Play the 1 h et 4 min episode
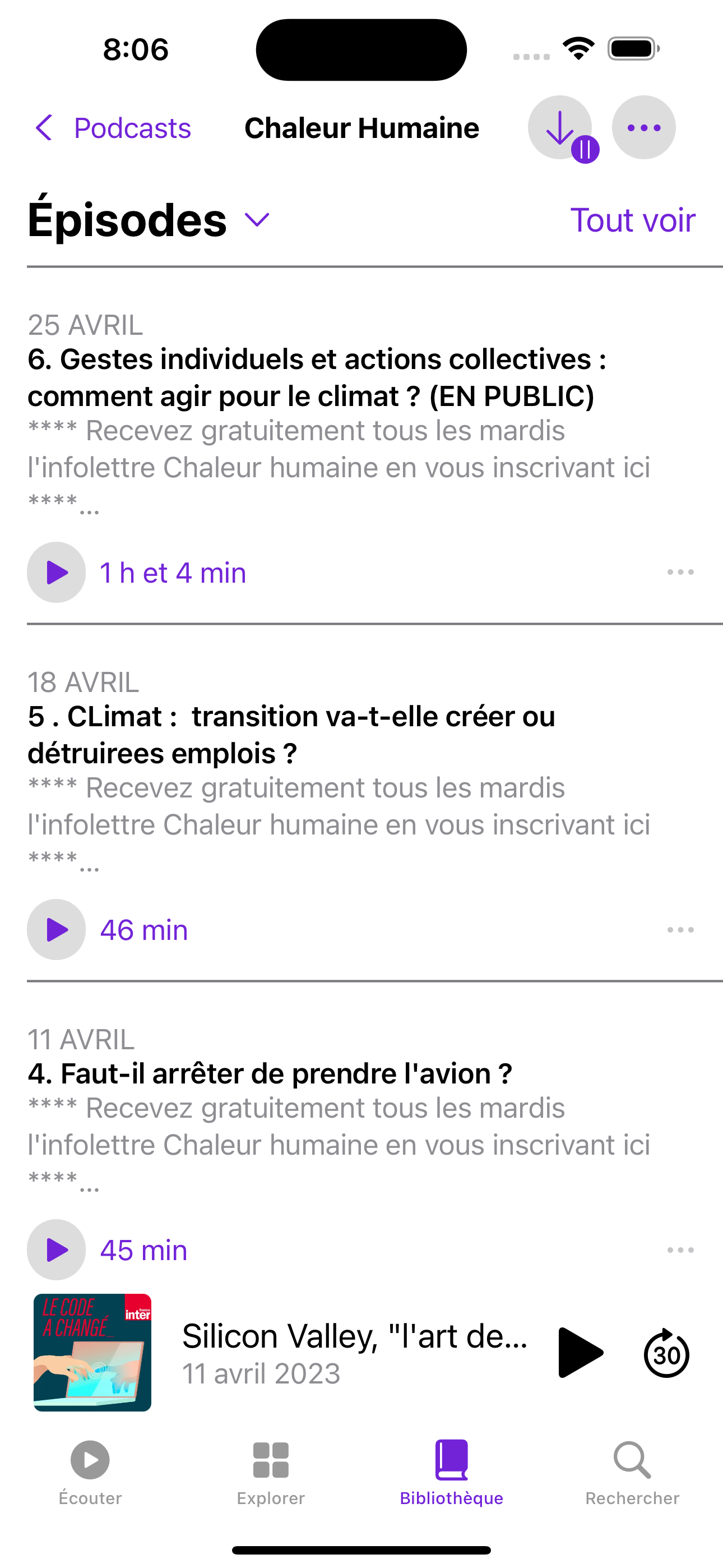Viewport: 723px width, 1568px height. pyautogui.click(x=57, y=572)
